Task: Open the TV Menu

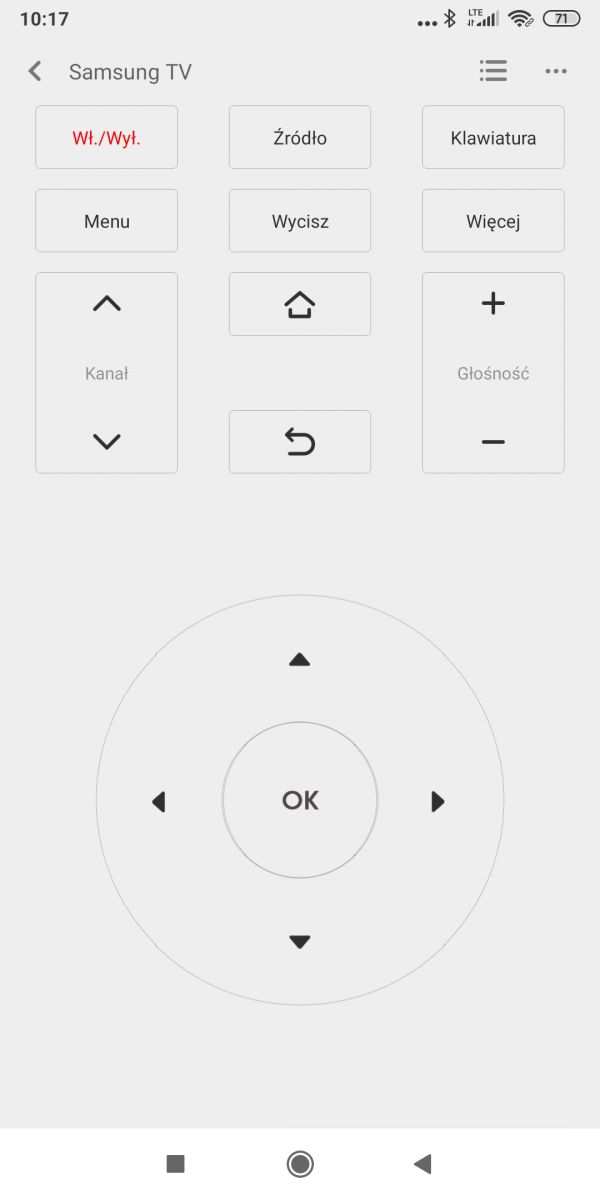Action: coord(106,221)
